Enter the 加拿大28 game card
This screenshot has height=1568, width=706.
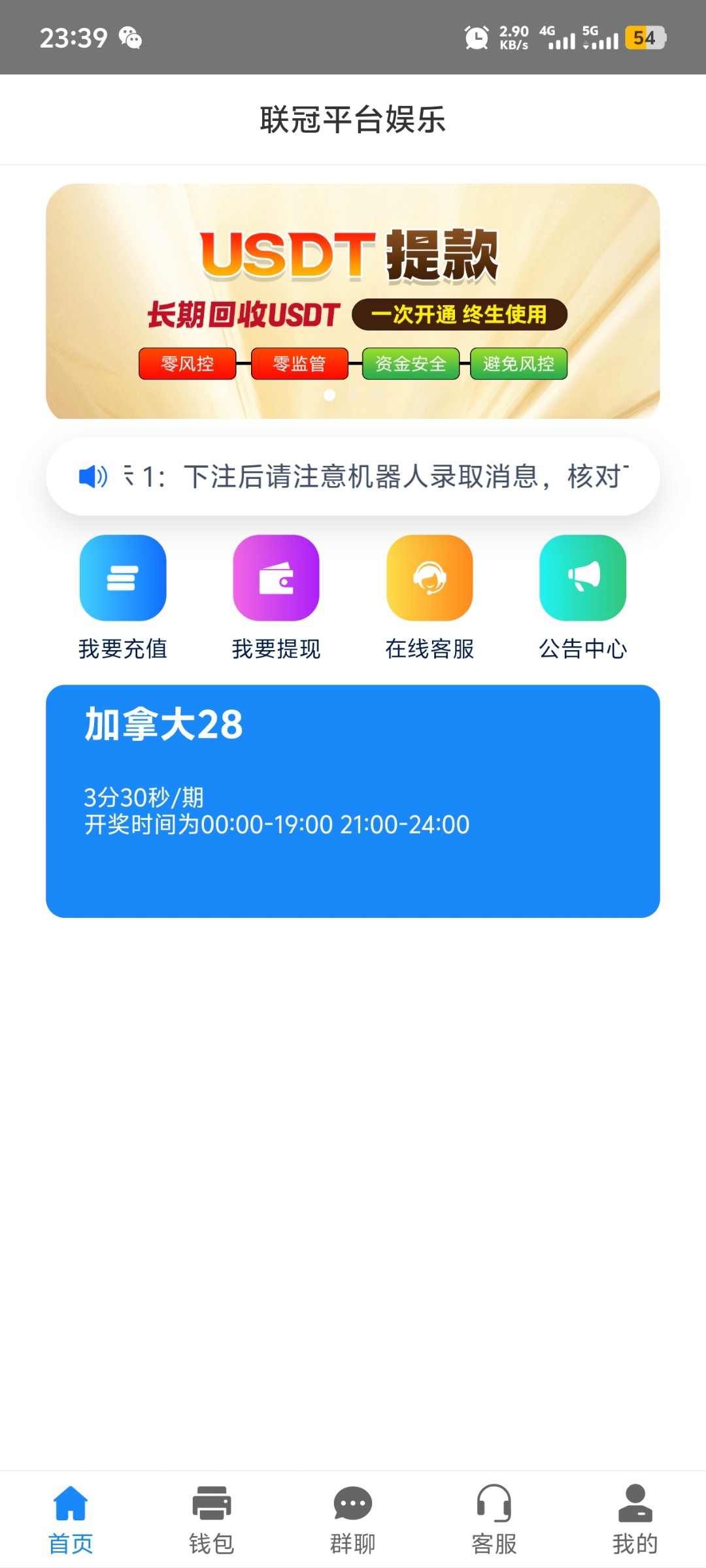[x=353, y=801]
